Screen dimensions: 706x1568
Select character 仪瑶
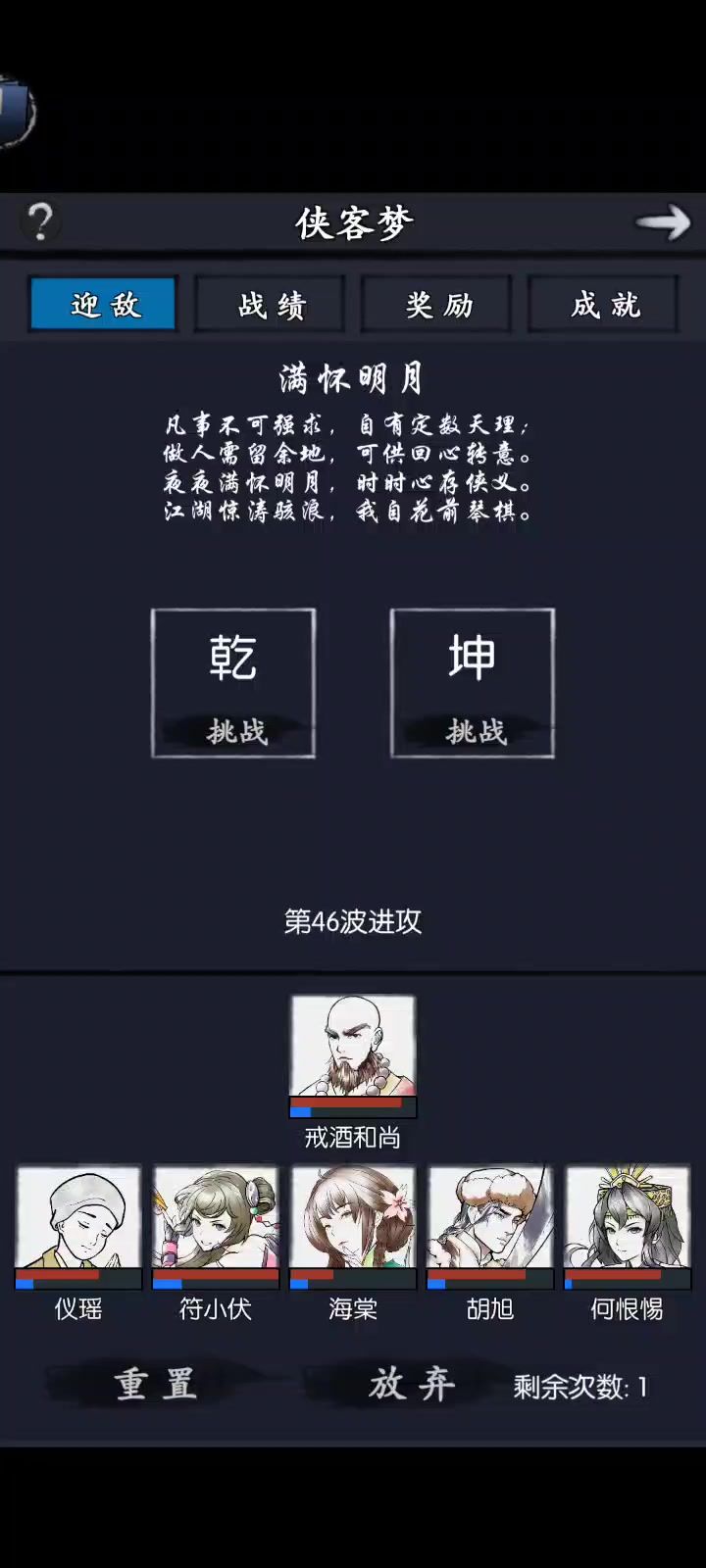click(x=78, y=1223)
